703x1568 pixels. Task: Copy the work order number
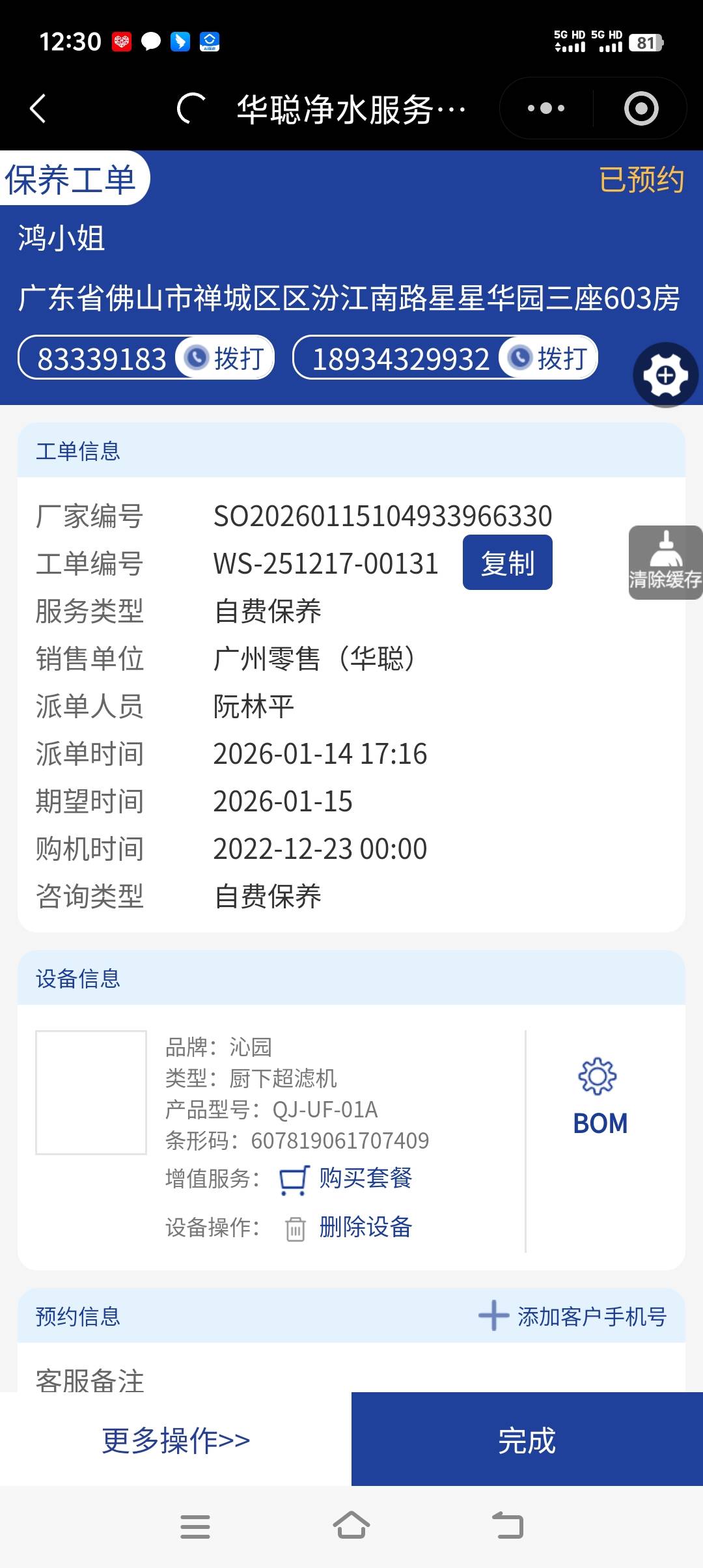point(507,563)
